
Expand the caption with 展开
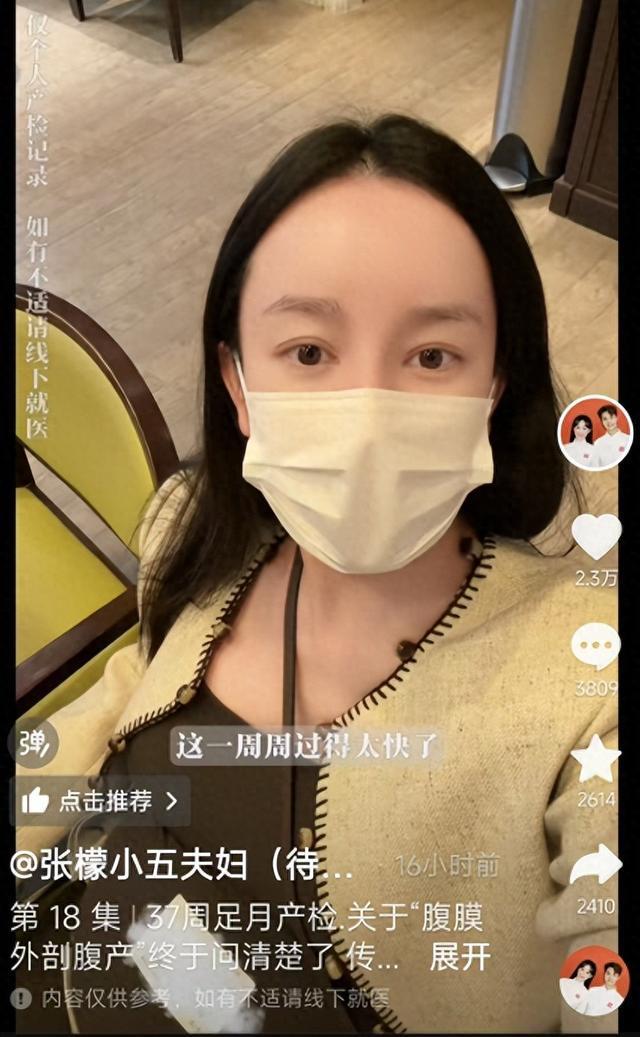pos(460,957)
